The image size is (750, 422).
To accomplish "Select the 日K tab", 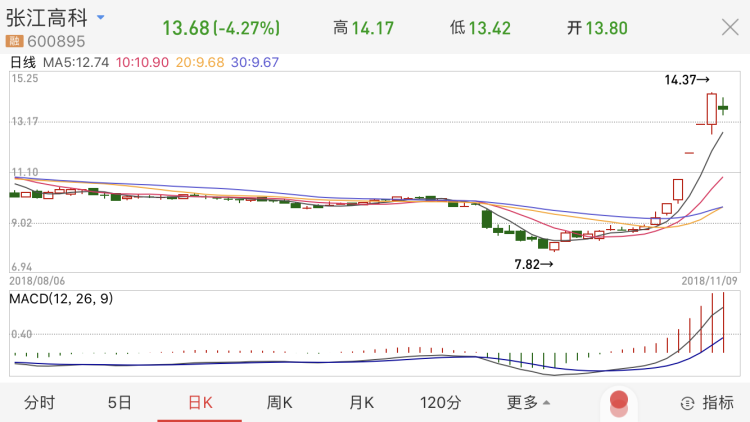I will tap(200, 402).
